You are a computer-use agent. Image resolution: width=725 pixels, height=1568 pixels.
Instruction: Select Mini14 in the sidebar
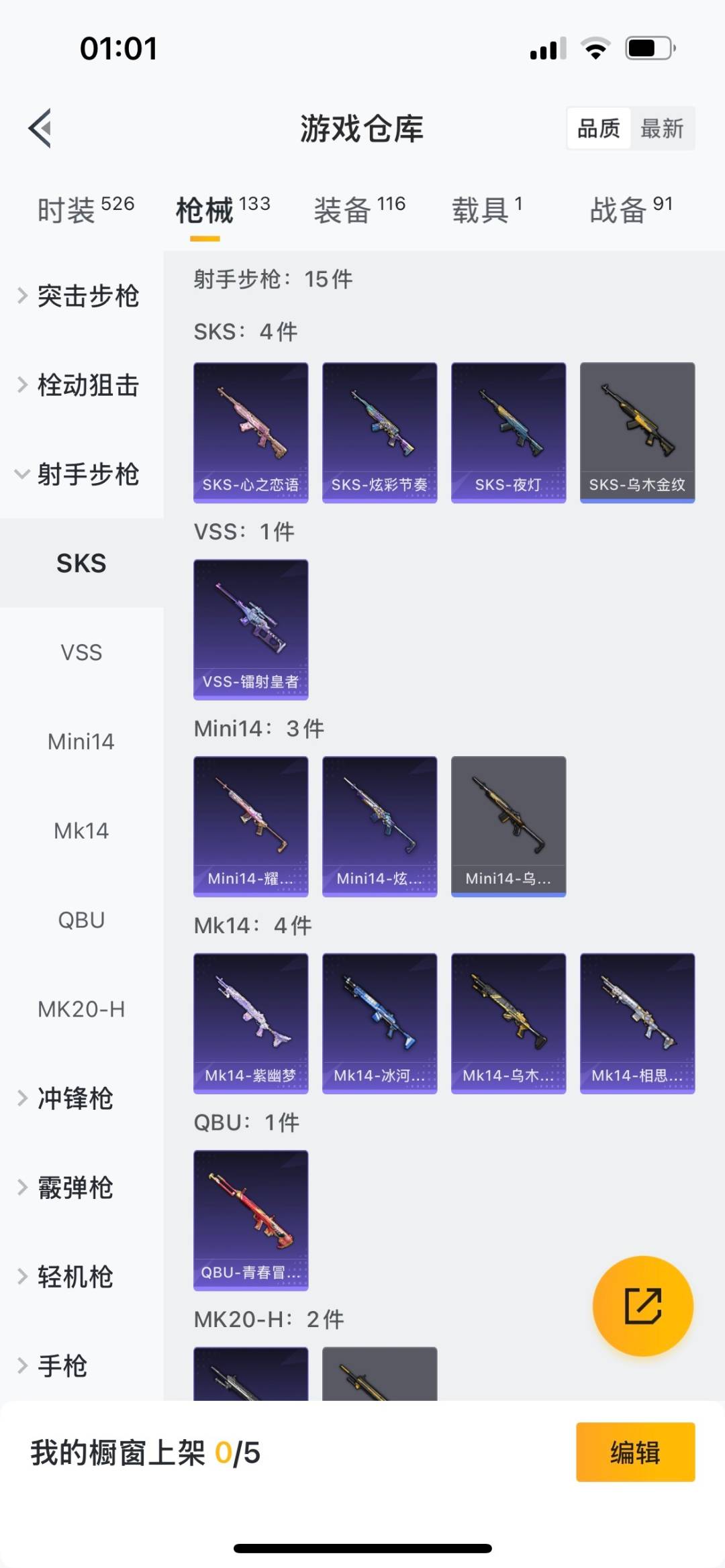click(x=81, y=741)
